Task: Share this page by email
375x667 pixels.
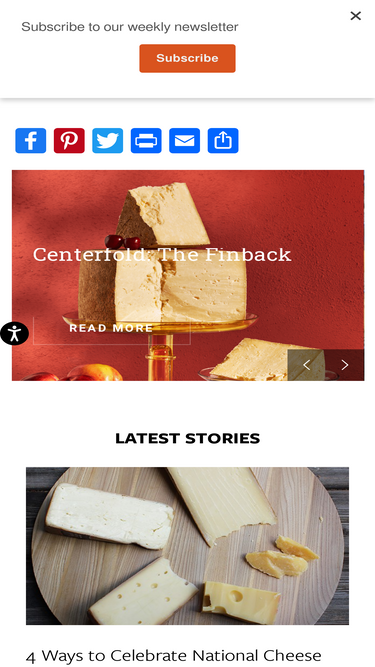Action: tap(185, 140)
